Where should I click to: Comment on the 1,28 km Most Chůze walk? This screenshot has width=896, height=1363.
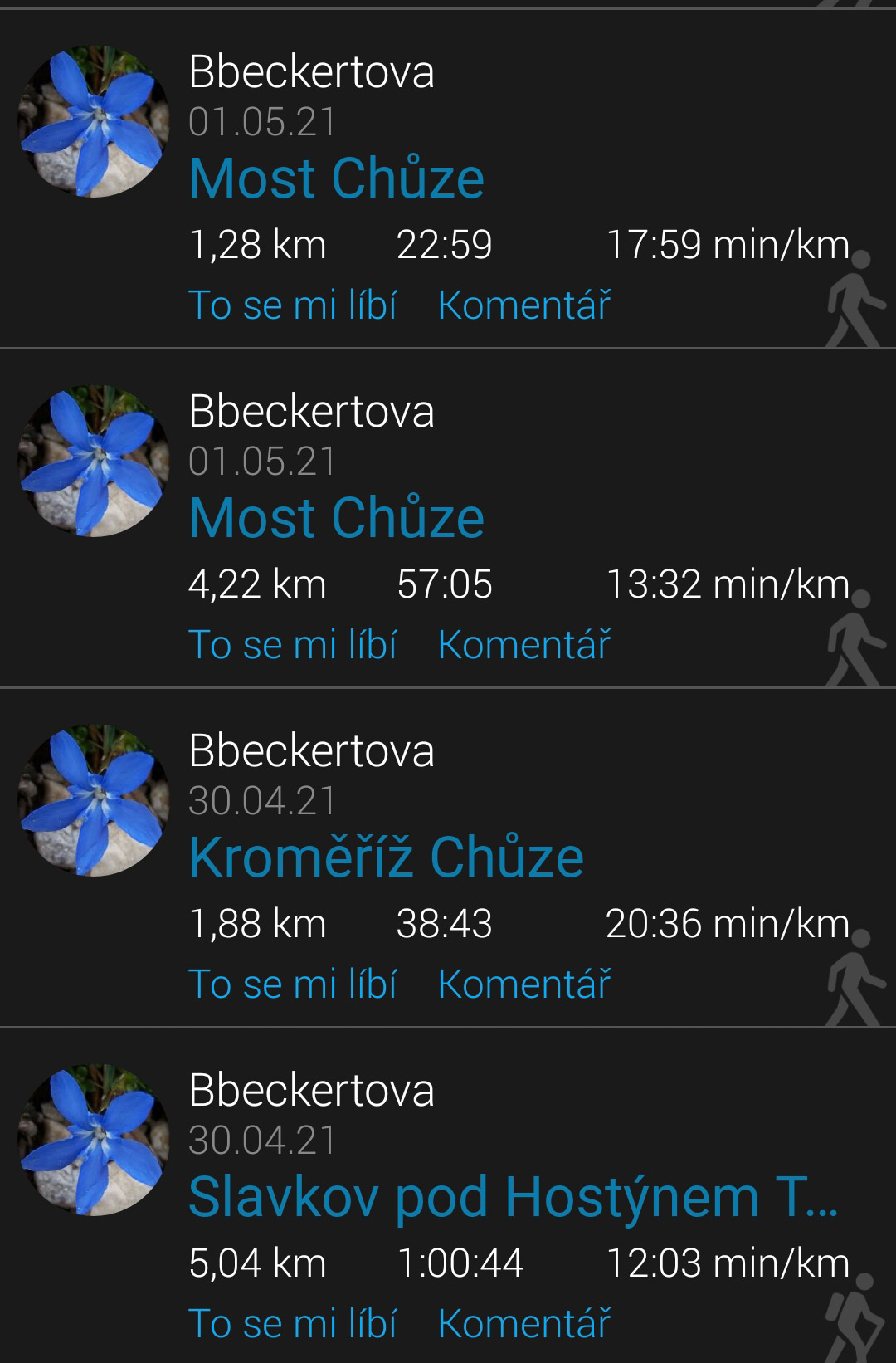524,305
